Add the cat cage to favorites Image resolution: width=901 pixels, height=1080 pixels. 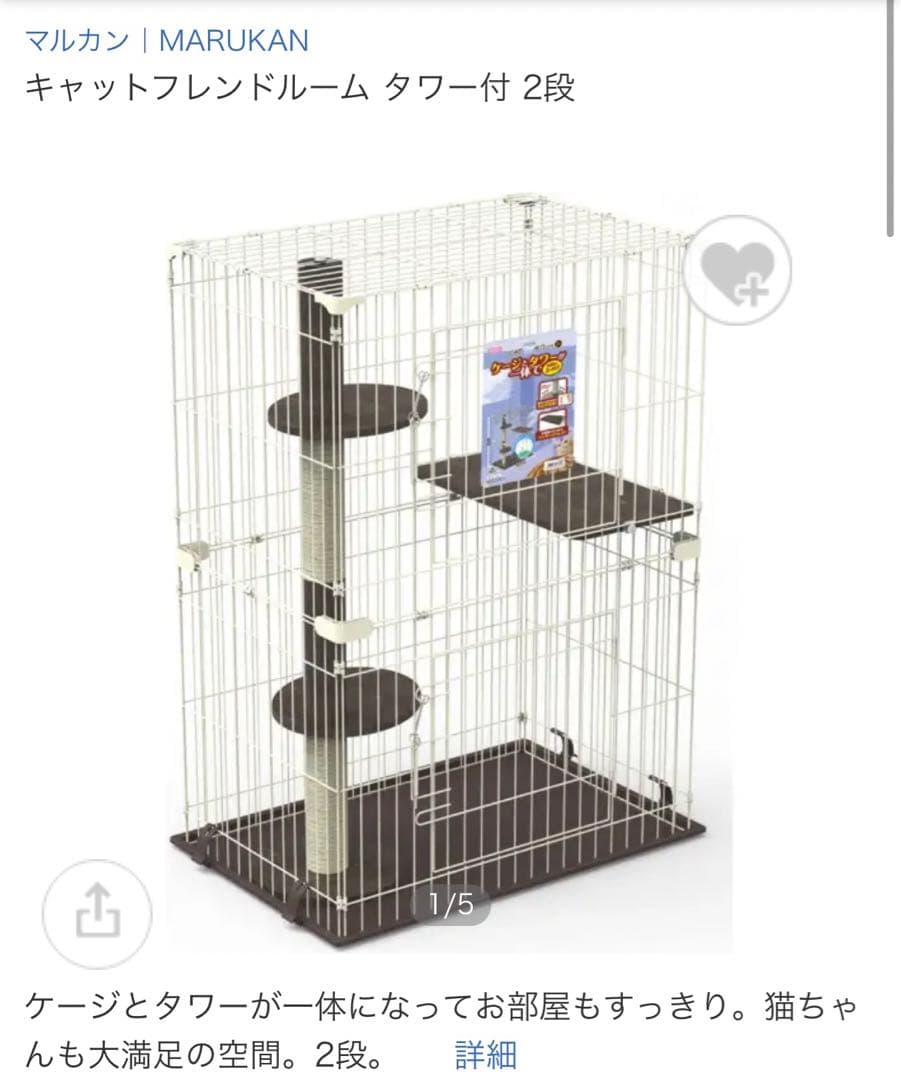(x=737, y=270)
